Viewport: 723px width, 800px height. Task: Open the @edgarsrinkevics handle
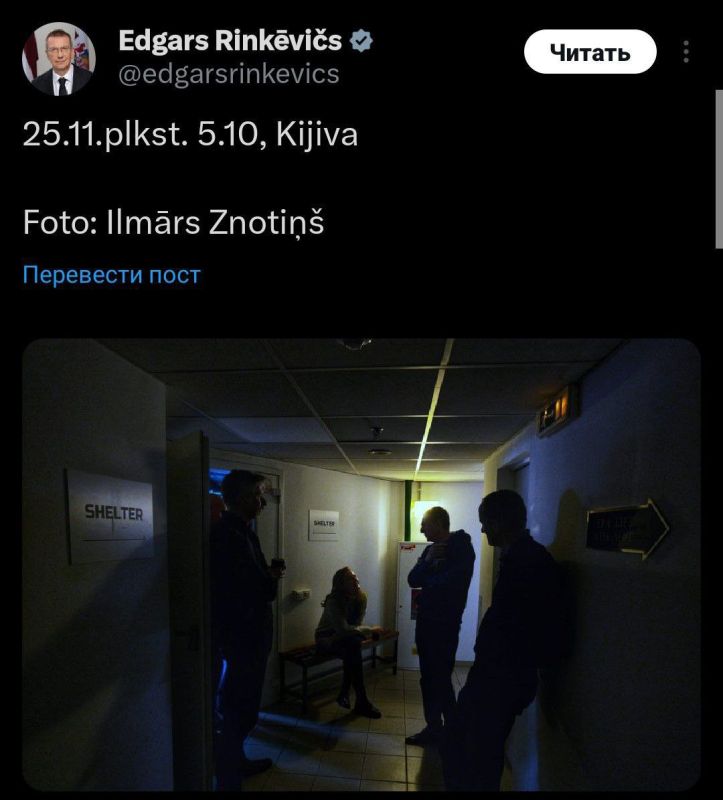coord(229,74)
